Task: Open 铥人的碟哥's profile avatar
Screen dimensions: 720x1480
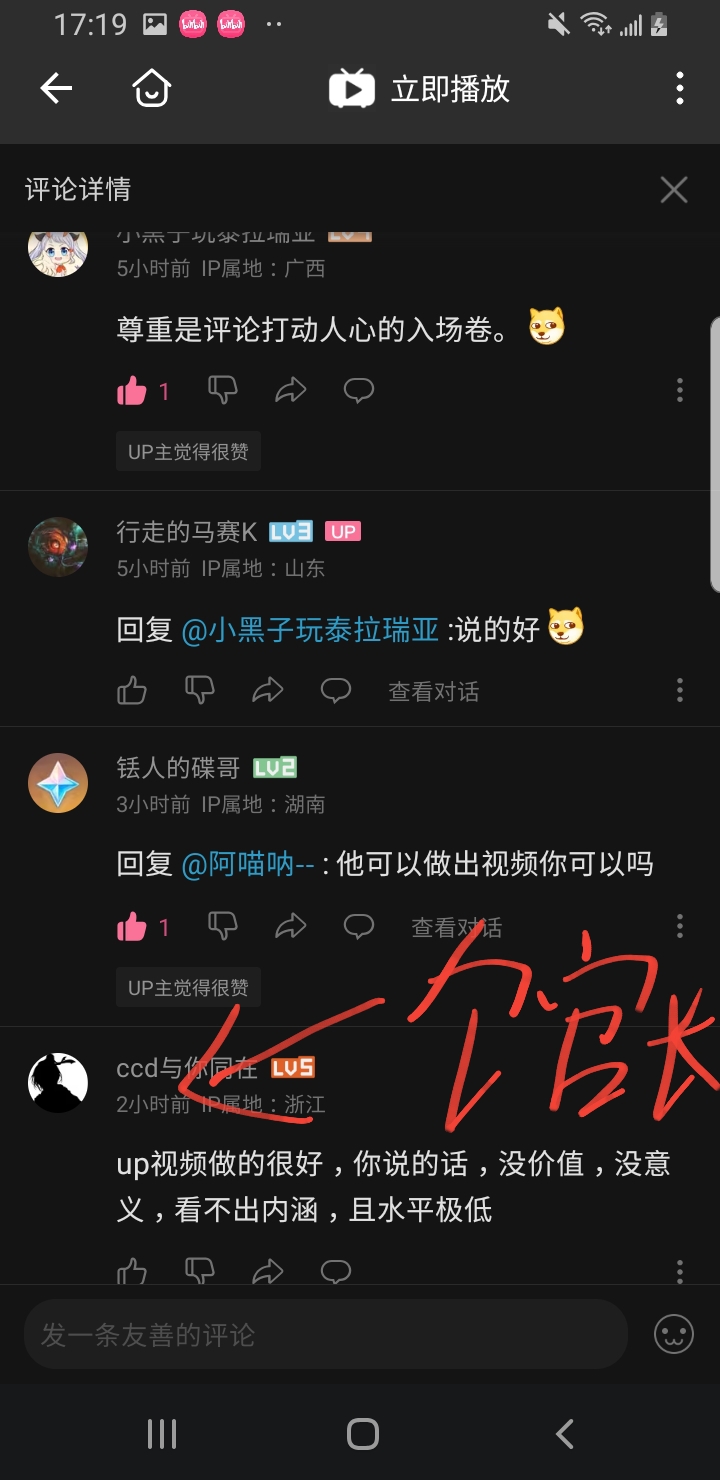Action: tap(58, 783)
